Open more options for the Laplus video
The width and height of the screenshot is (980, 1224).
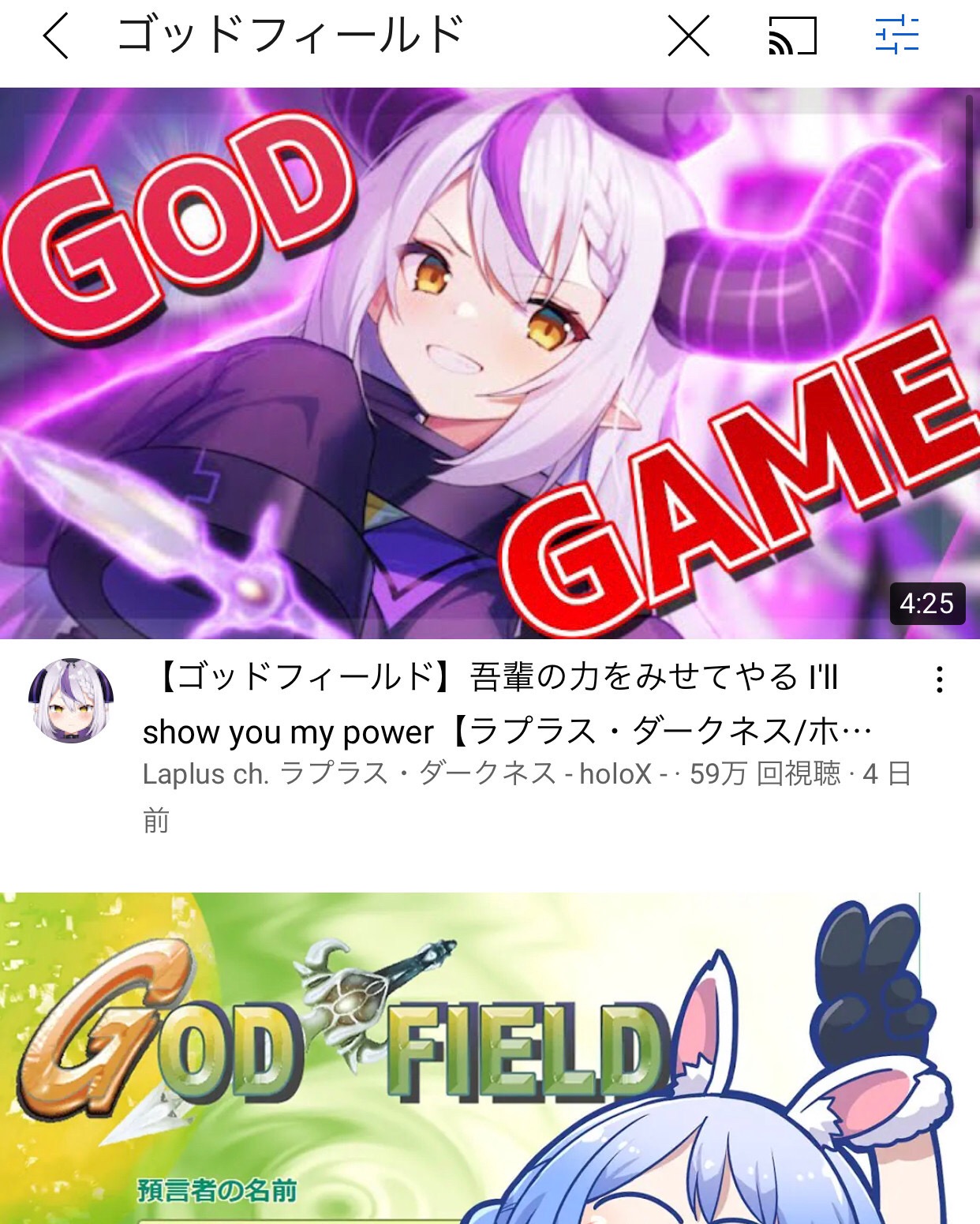pos(939,679)
